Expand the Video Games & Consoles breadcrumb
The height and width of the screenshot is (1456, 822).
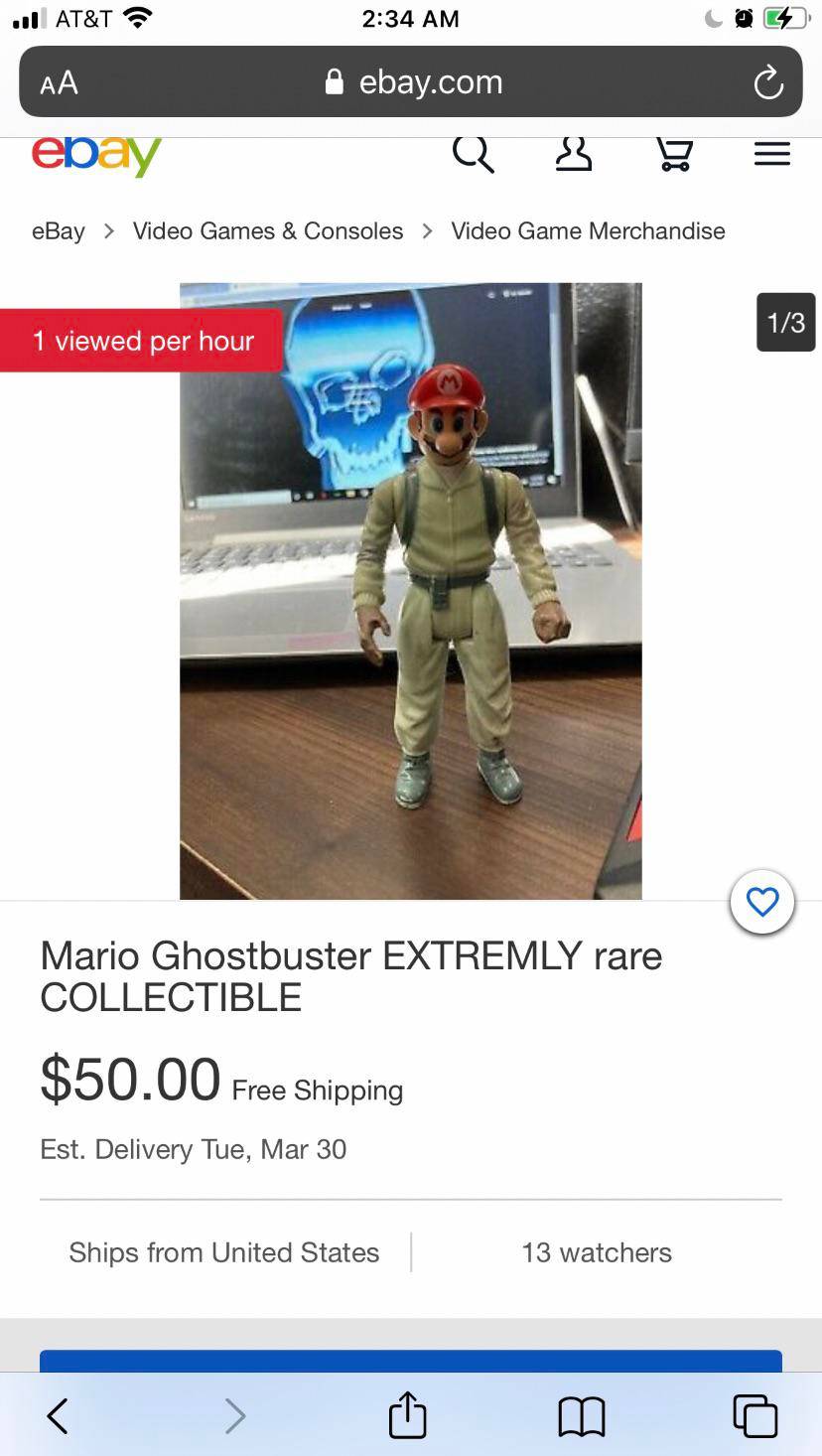coord(267,230)
